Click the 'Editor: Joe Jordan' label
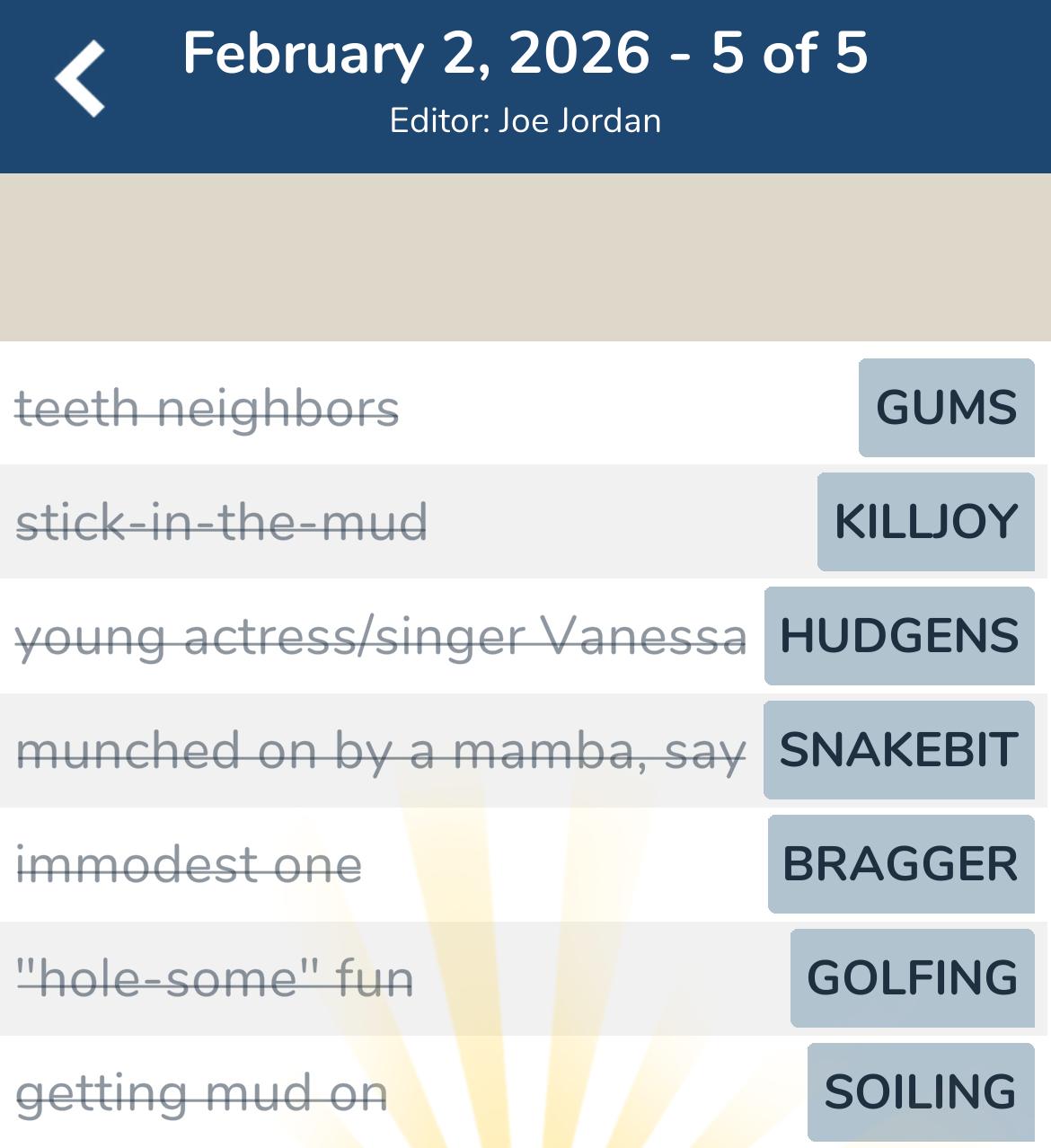This screenshot has height=1148, width=1051. pos(525,119)
